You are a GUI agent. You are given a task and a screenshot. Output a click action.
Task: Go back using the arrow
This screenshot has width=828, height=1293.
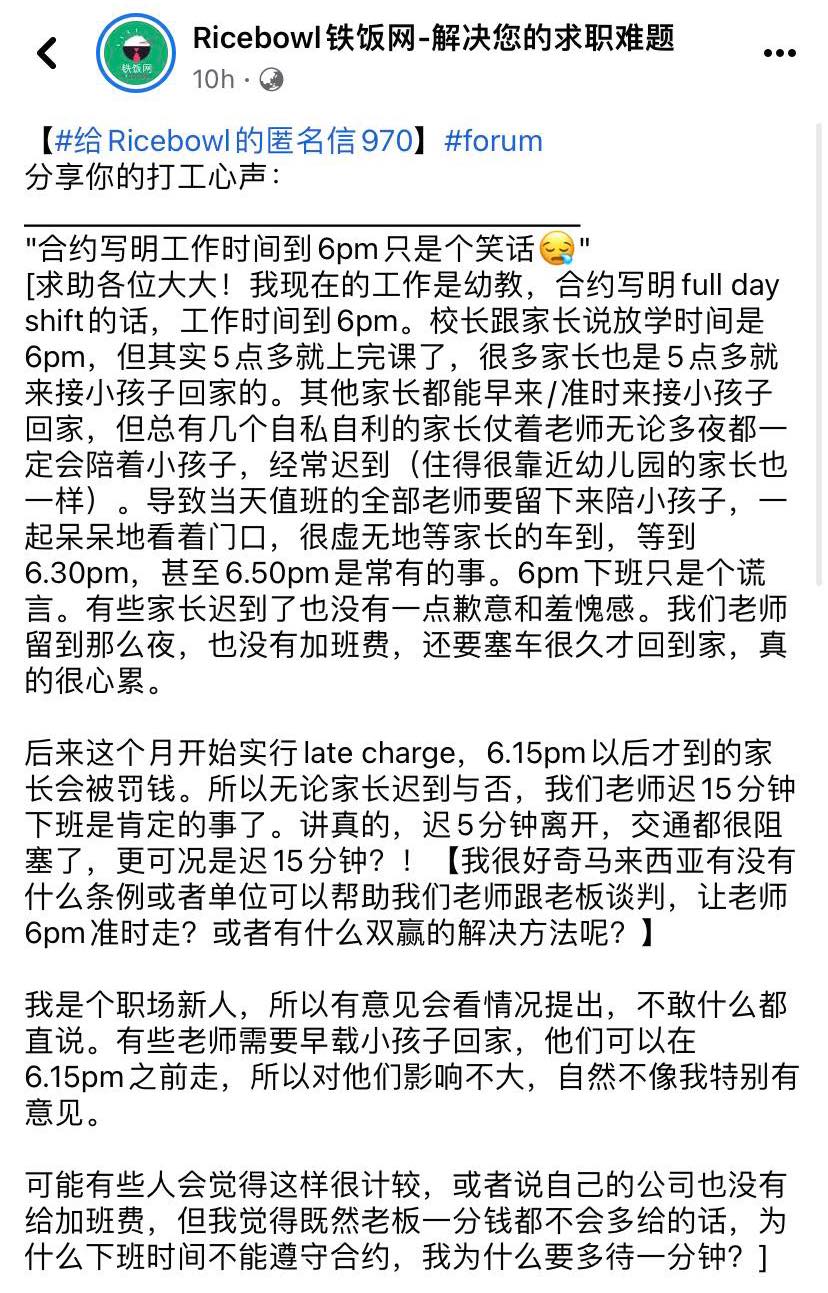(47, 54)
